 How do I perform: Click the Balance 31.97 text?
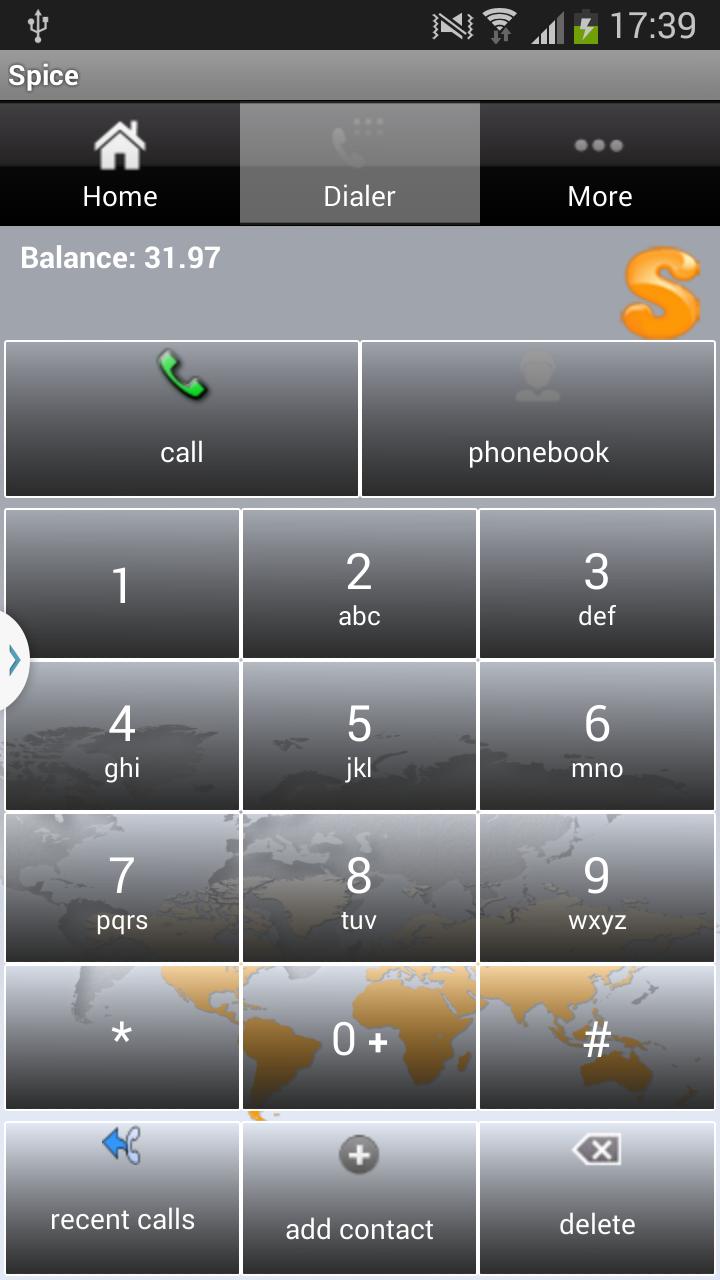(120, 257)
